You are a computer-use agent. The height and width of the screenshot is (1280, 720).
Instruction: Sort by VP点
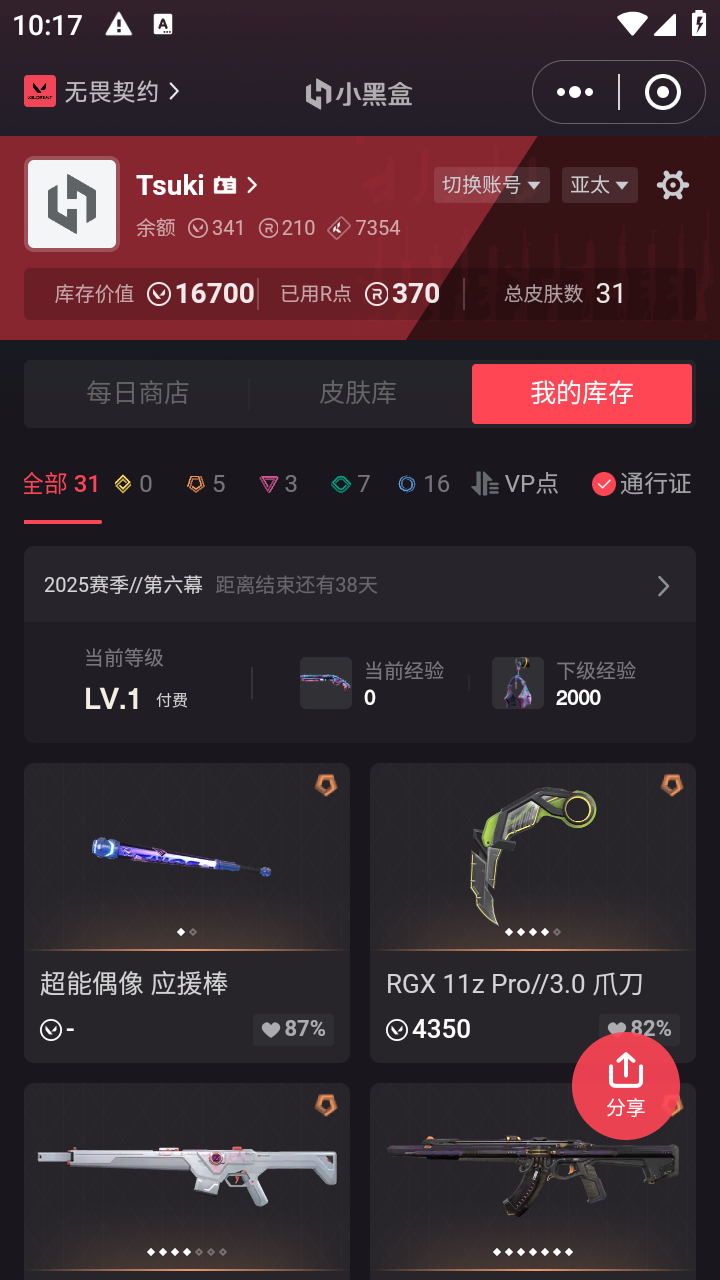(516, 484)
